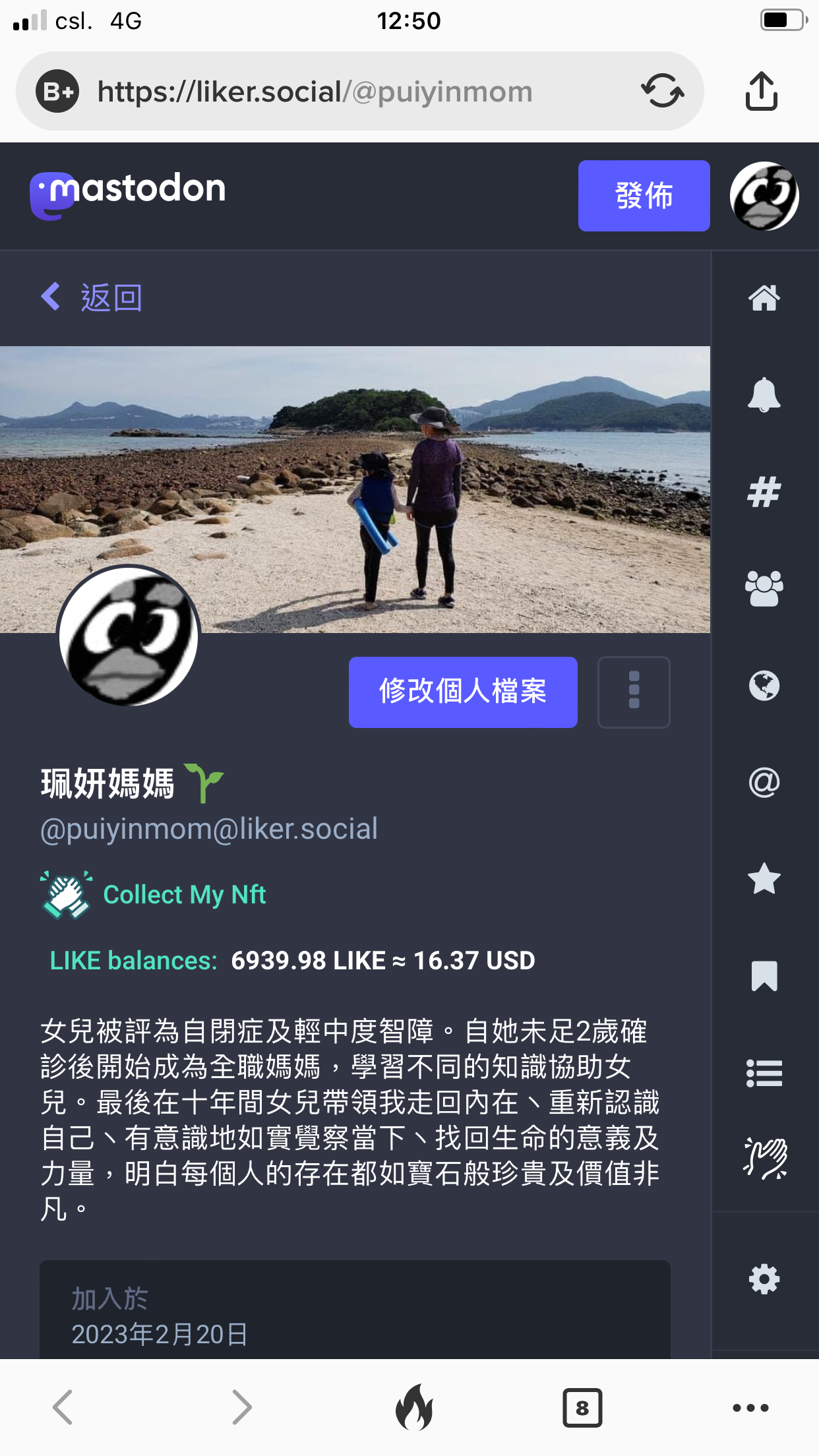Viewport: 819px width, 1456px height.
Task: Open mentions via the @ icon
Action: point(764,783)
